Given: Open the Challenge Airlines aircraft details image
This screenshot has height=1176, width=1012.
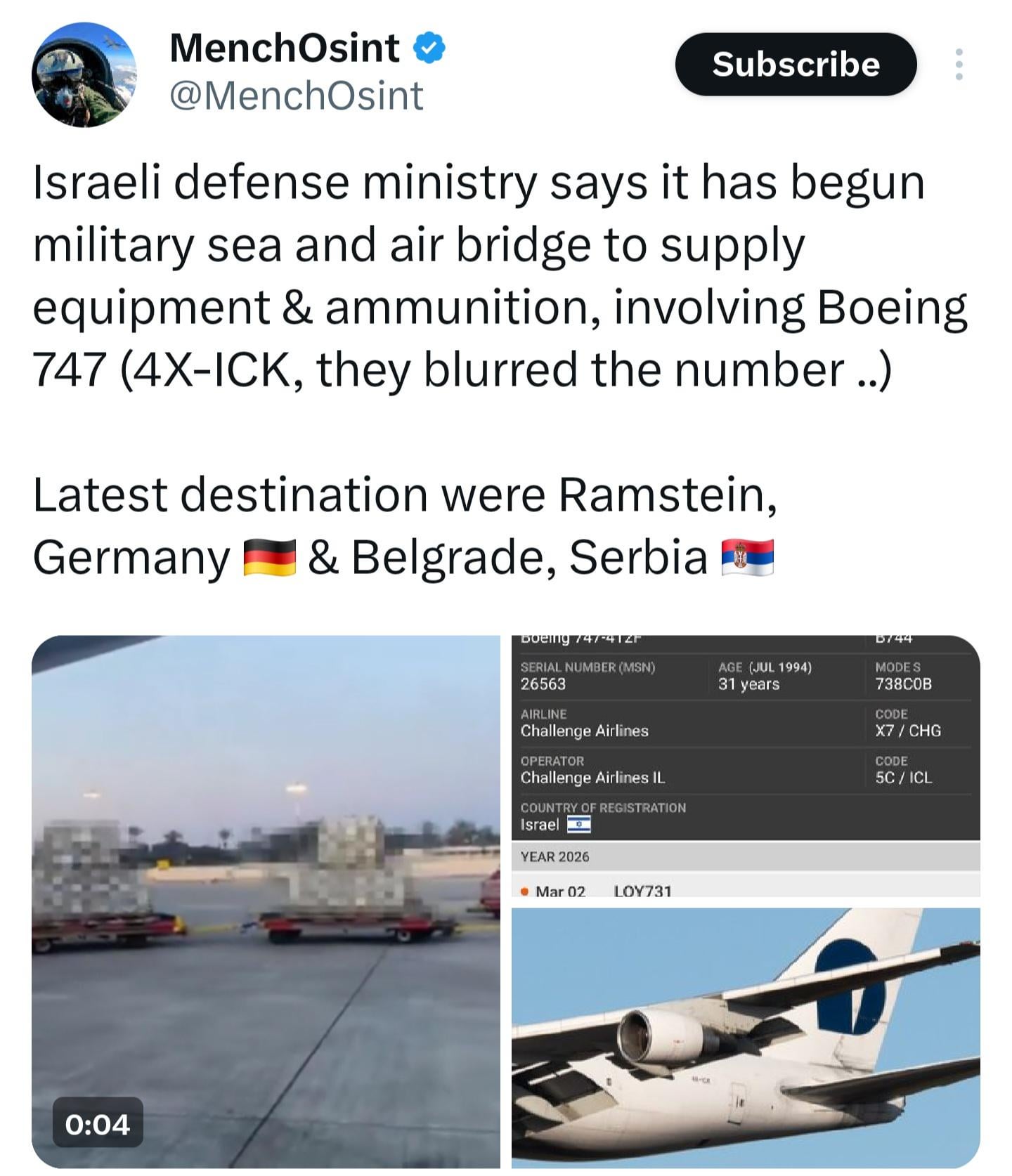Looking at the screenshot, I should click(x=745, y=766).
